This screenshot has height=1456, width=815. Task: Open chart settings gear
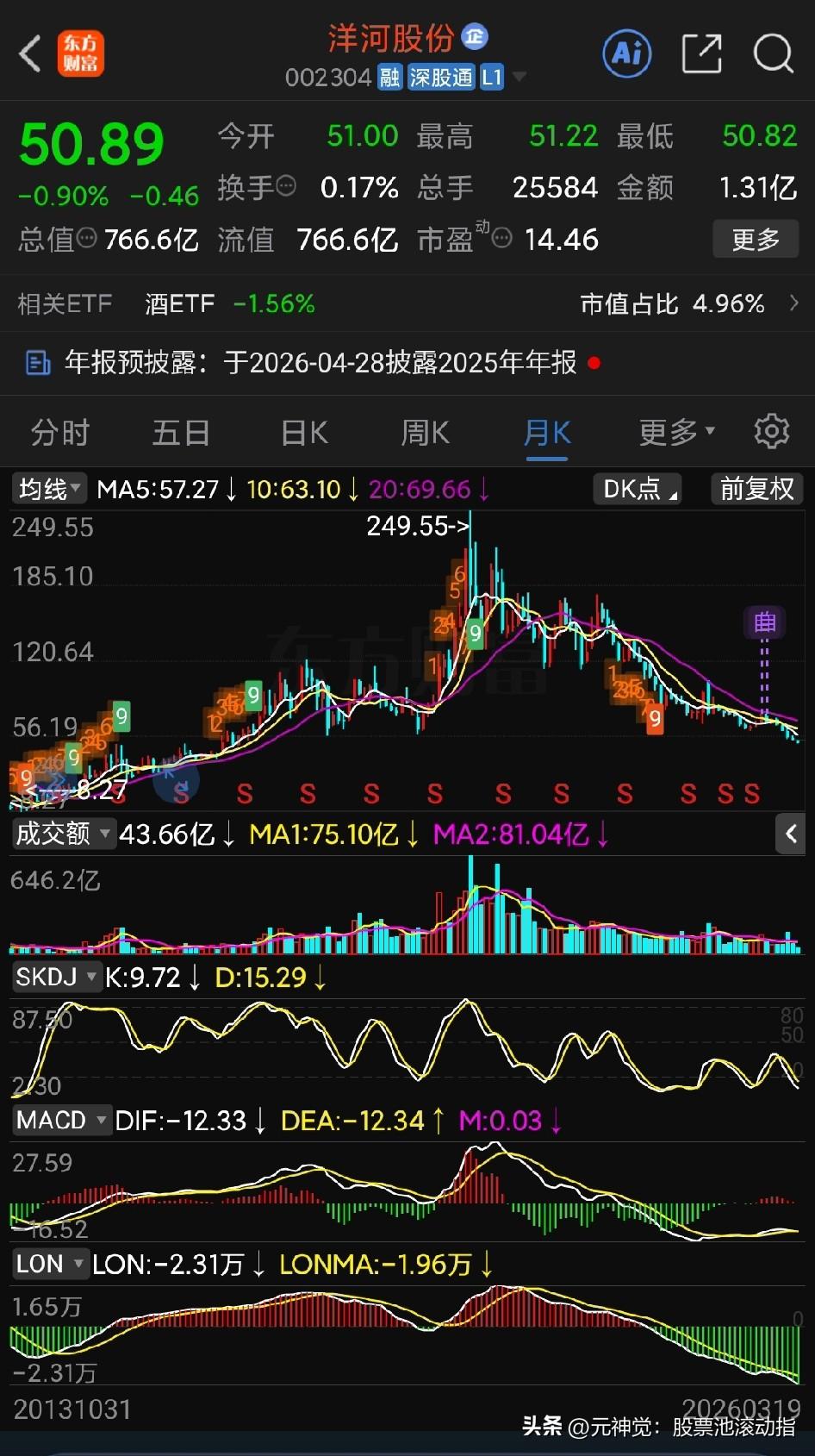point(771,431)
